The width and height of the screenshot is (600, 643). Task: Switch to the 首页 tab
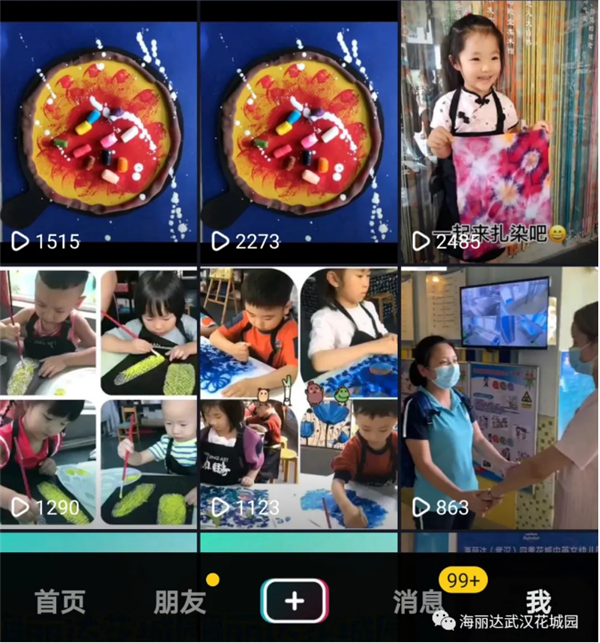[x=60, y=602]
